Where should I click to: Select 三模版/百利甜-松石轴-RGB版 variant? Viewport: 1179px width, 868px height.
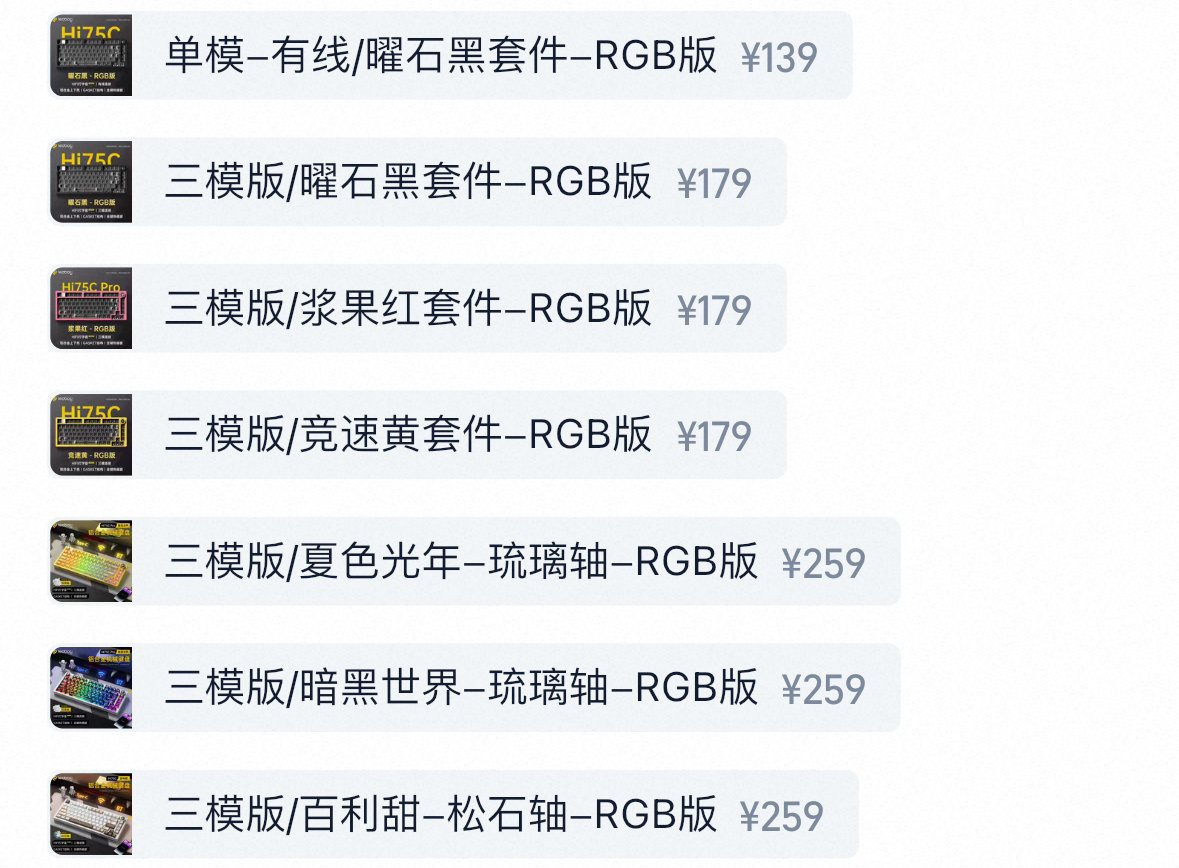454,814
